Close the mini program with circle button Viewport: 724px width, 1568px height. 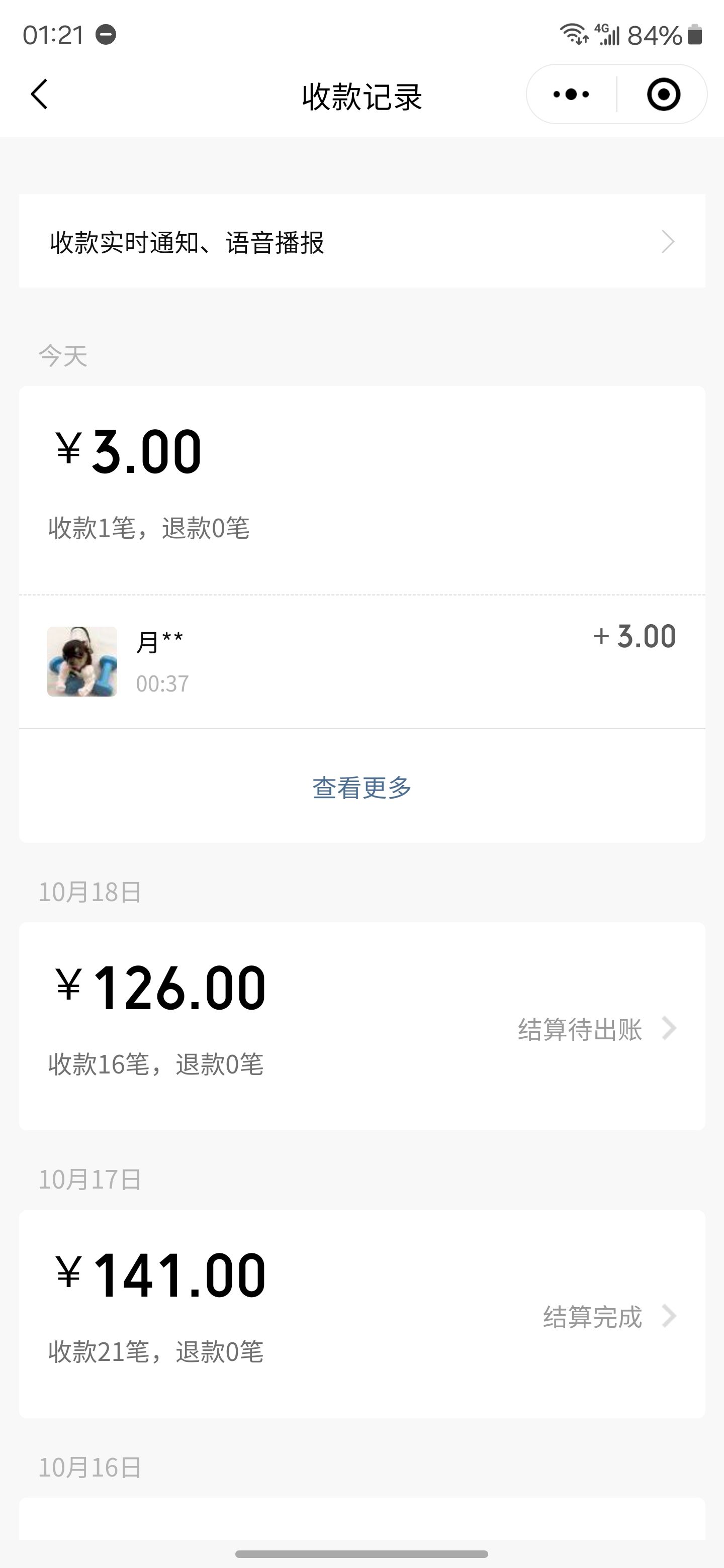point(663,94)
